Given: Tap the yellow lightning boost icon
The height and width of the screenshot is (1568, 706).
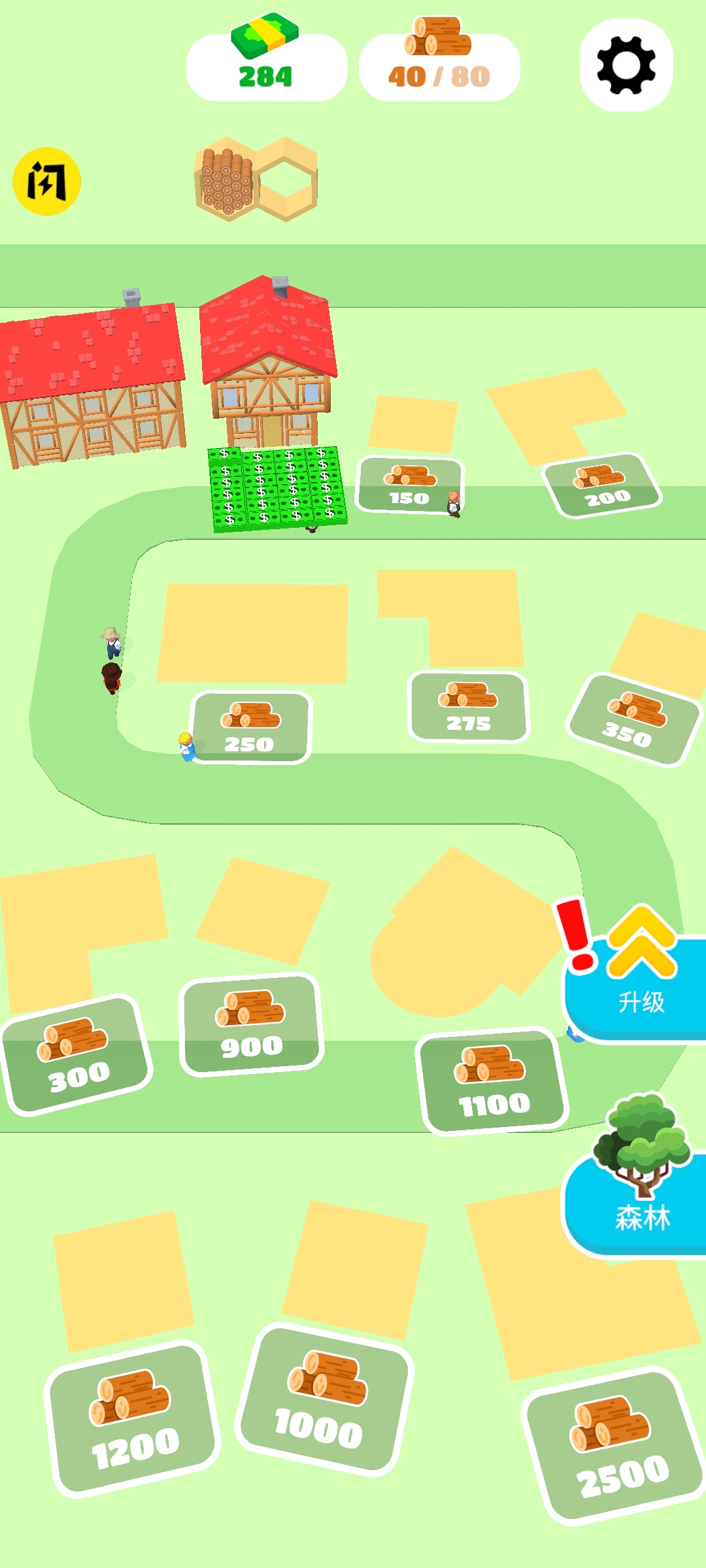Looking at the screenshot, I should (46, 181).
